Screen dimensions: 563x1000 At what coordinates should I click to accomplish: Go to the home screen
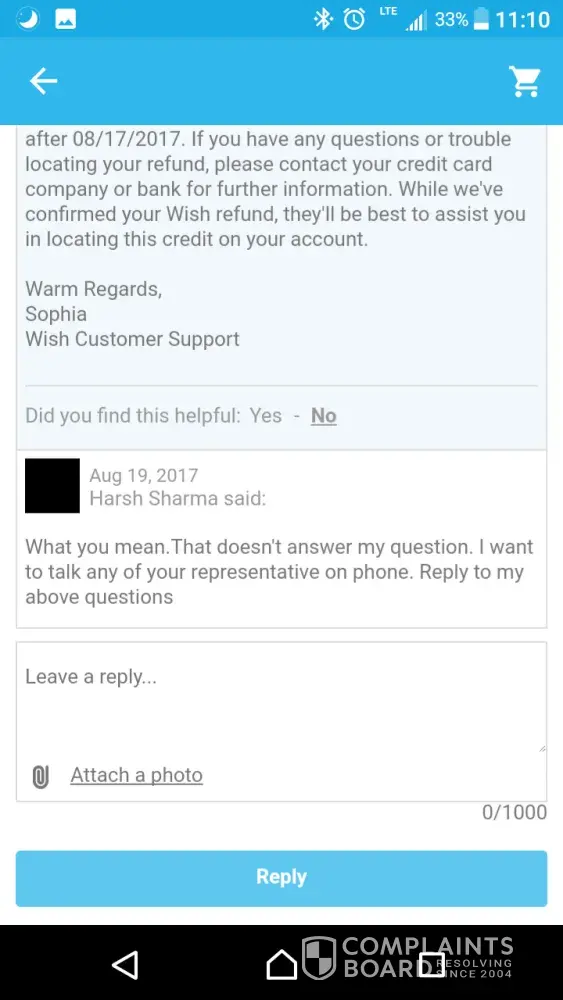(281, 964)
